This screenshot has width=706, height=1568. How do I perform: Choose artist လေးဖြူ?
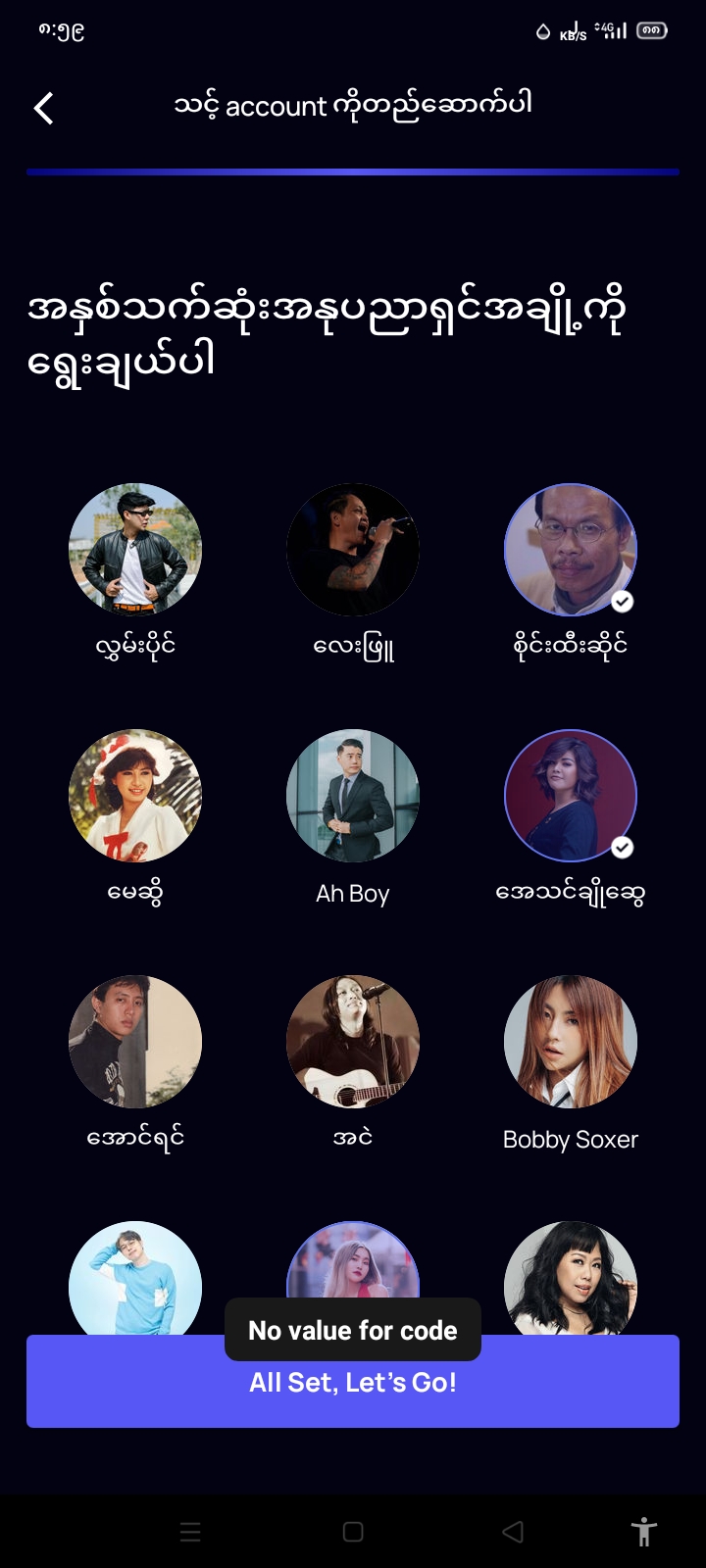pos(353,550)
